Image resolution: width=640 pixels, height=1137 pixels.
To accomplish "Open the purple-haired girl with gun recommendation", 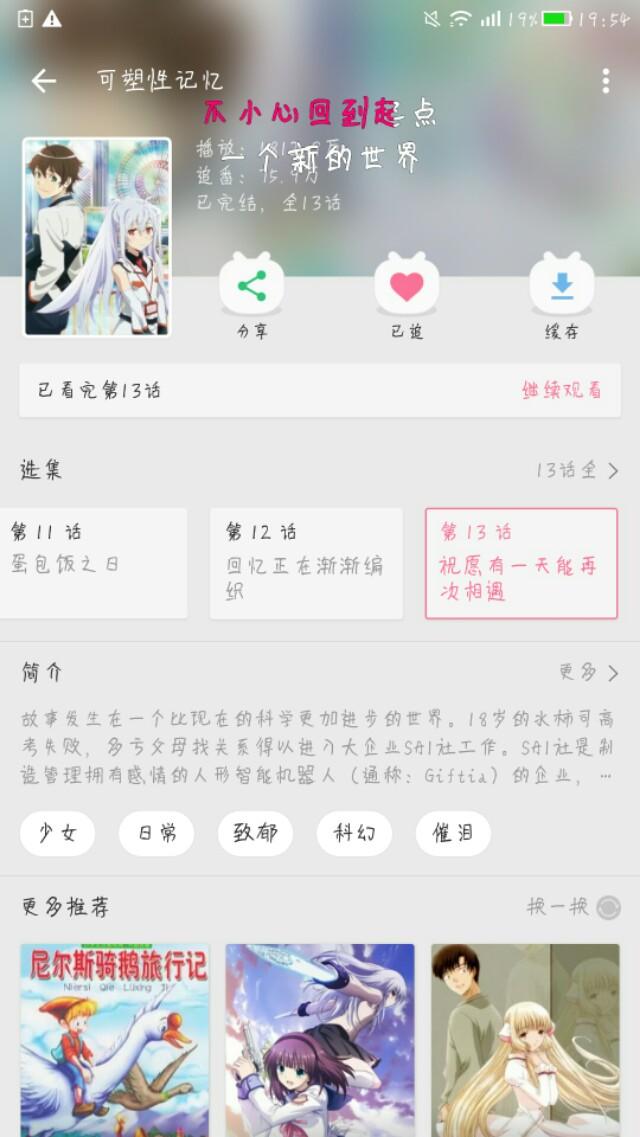I will (320, 1040).
